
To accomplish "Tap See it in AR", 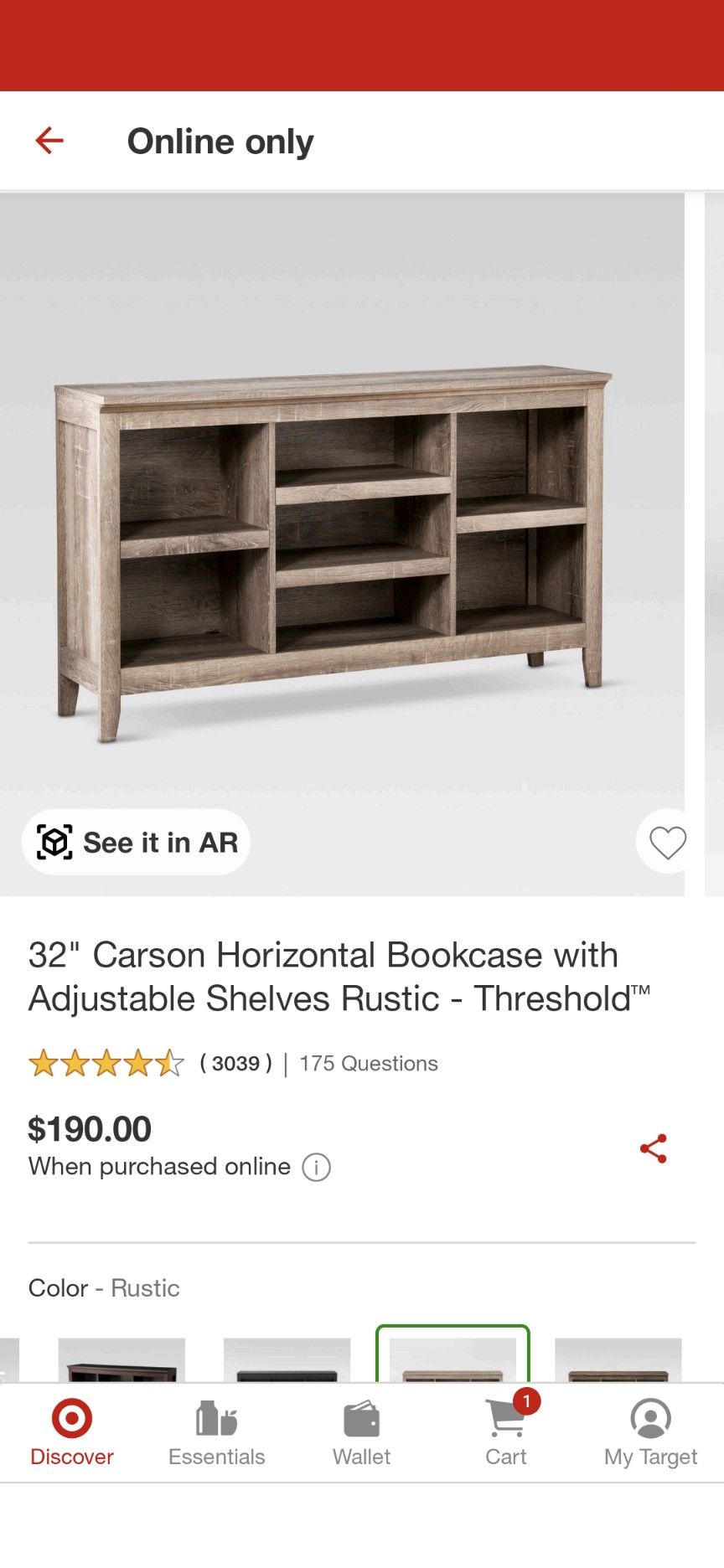I will [x=136, y=843].
